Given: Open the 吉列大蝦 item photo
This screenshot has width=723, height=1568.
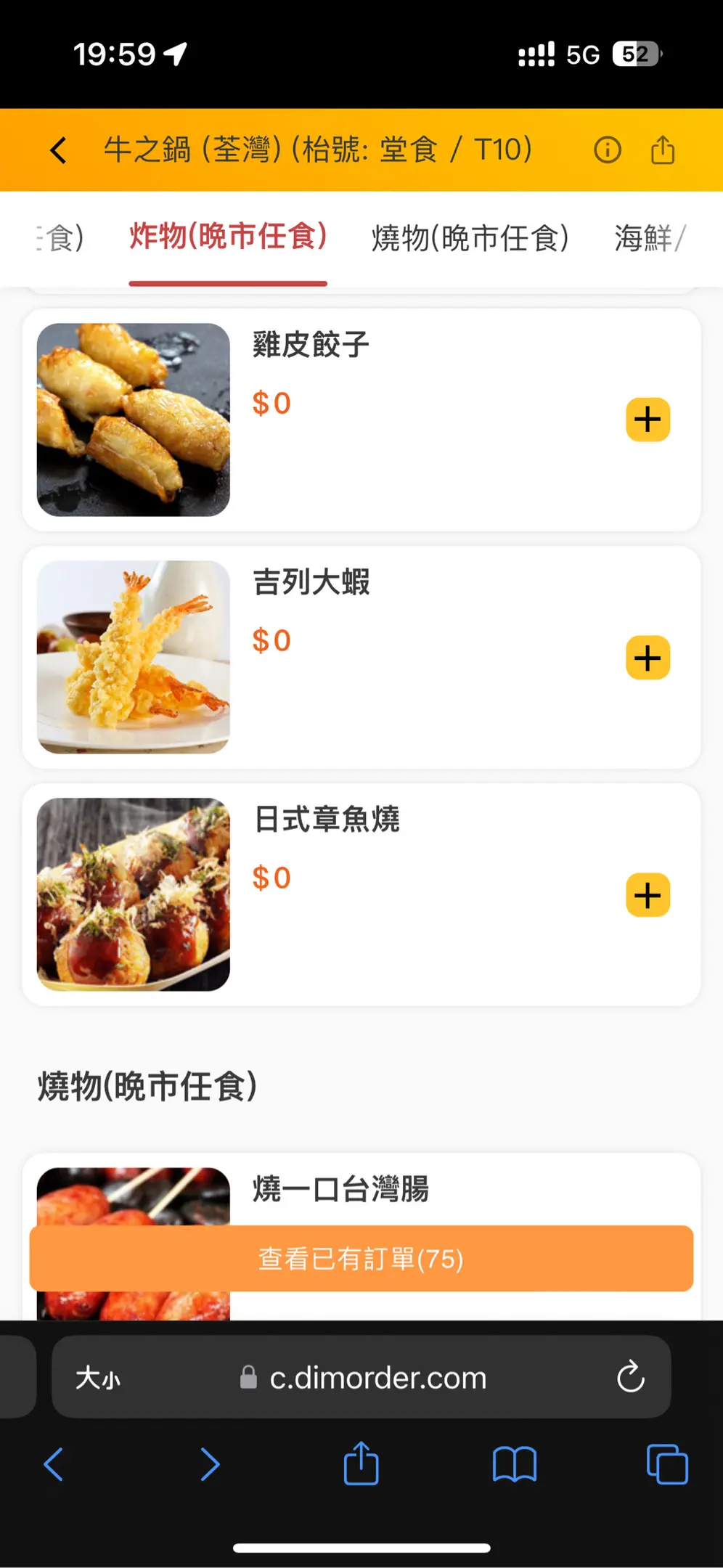Looking at the screenshot, I should pos(134,657).
